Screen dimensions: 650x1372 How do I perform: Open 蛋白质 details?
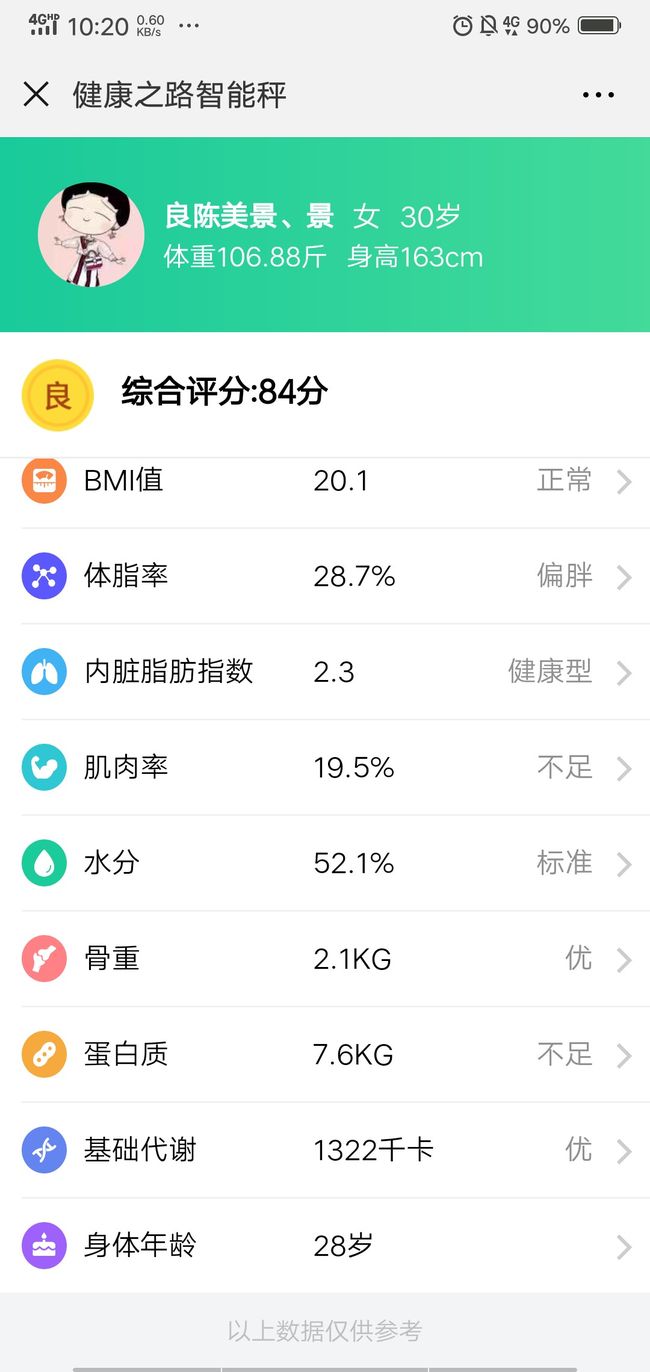(325, 1055)
